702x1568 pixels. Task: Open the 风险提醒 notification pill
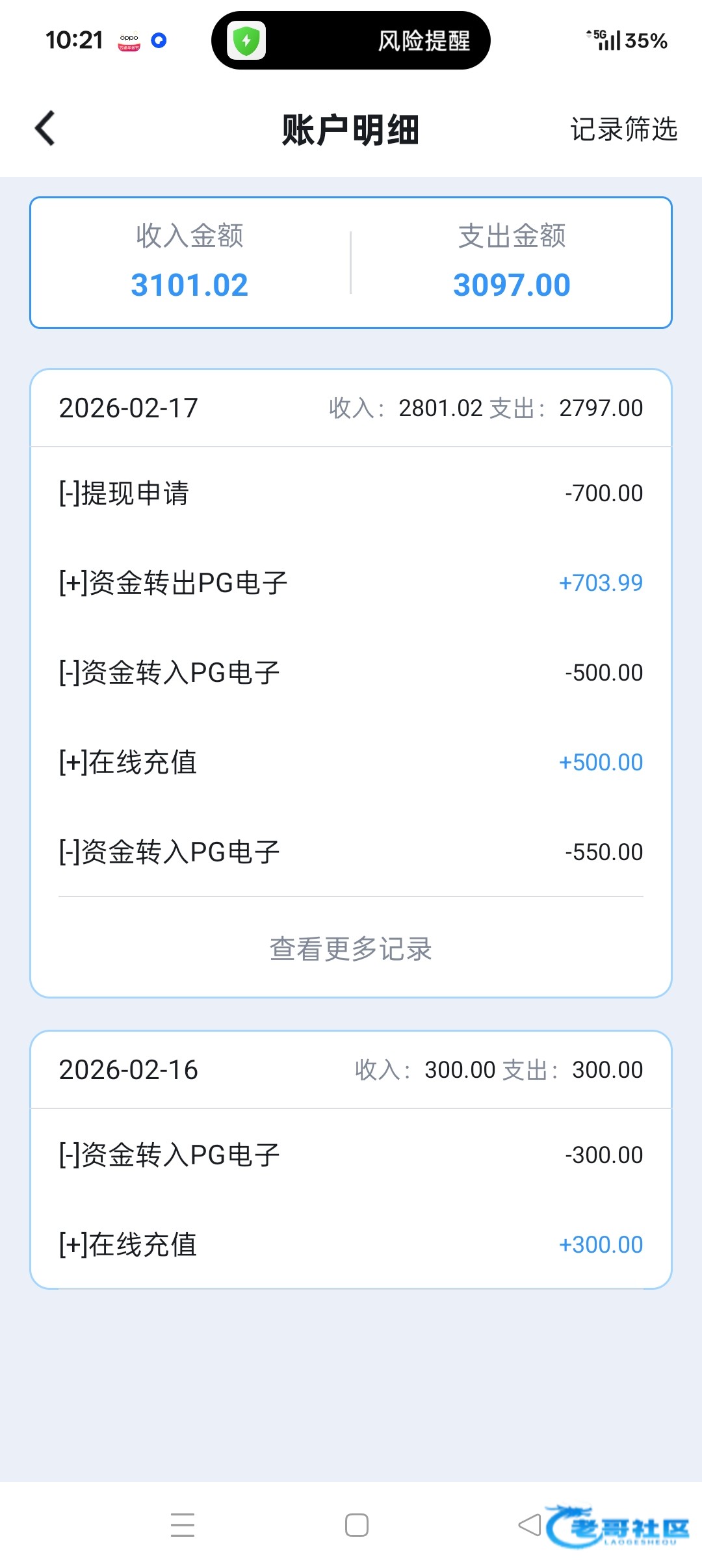(x=351, y=40)
